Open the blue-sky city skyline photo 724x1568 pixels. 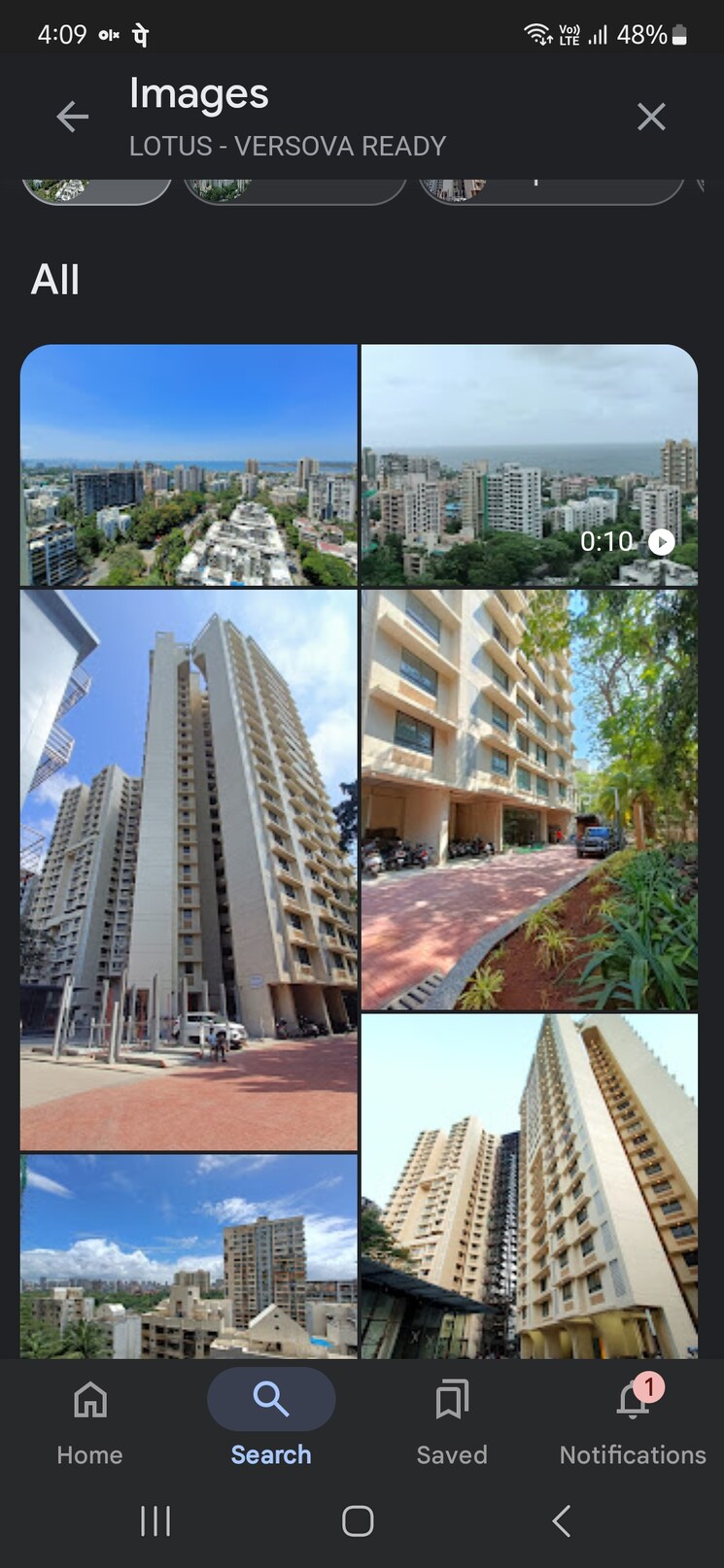tap(189, 465)
